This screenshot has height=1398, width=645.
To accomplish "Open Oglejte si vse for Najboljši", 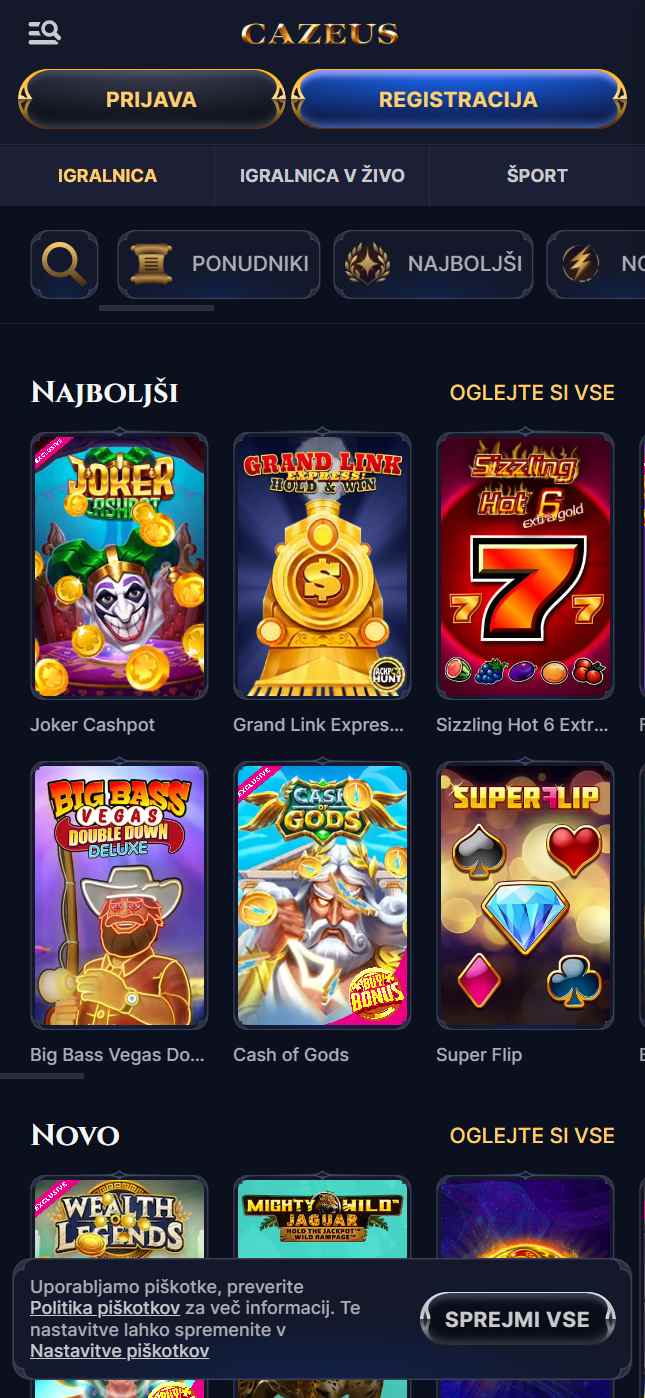I will [532, 393].
